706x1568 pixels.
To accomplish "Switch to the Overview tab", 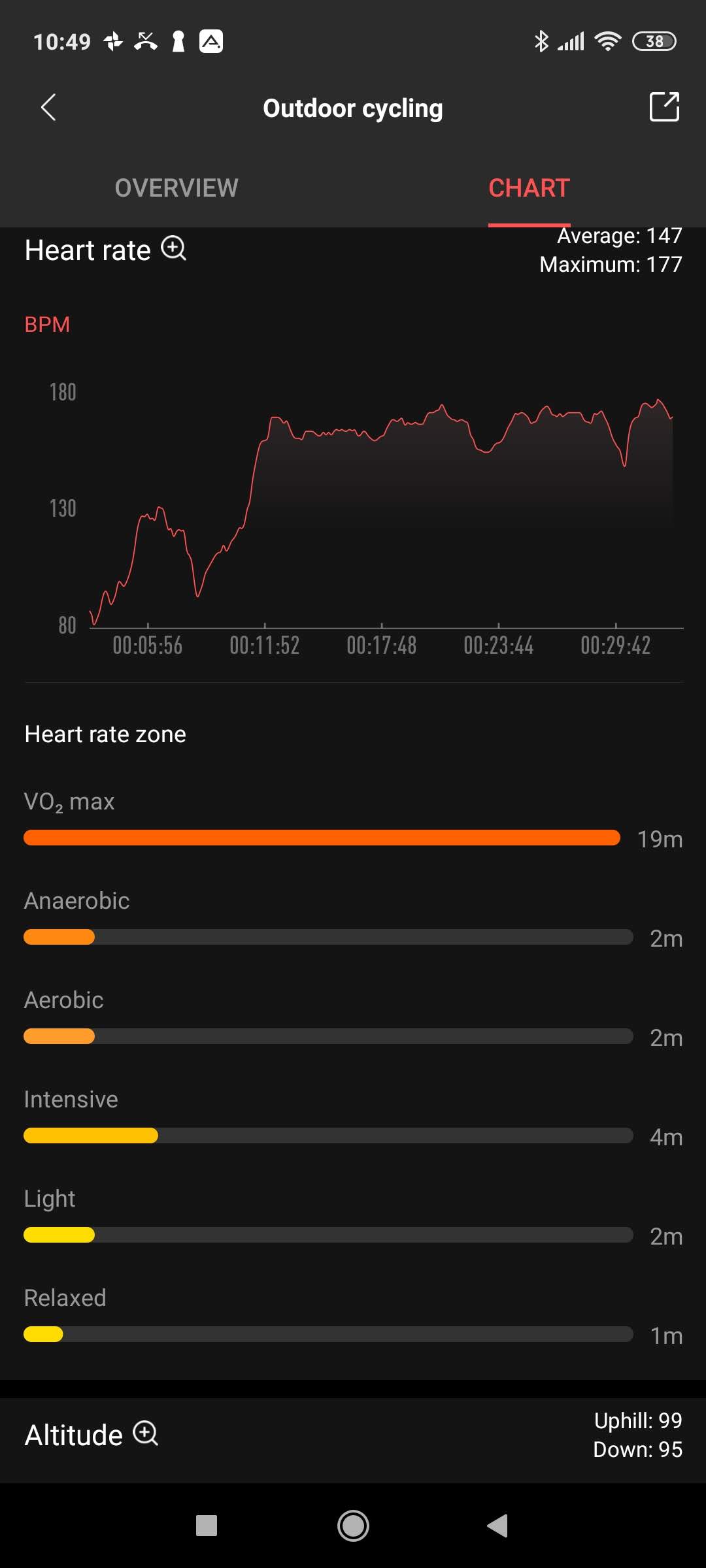I will click(176, 188).
